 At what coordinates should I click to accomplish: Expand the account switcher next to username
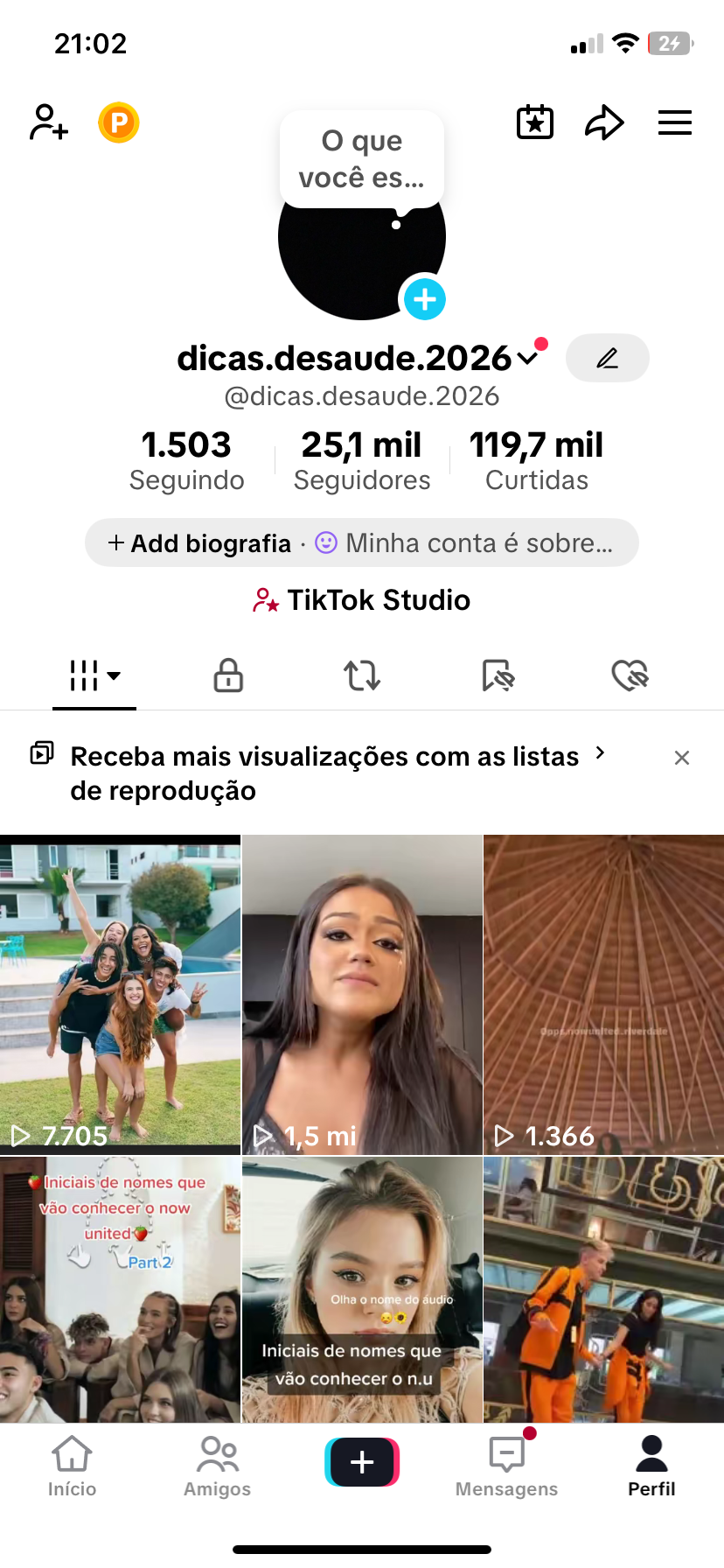(527, 358)
